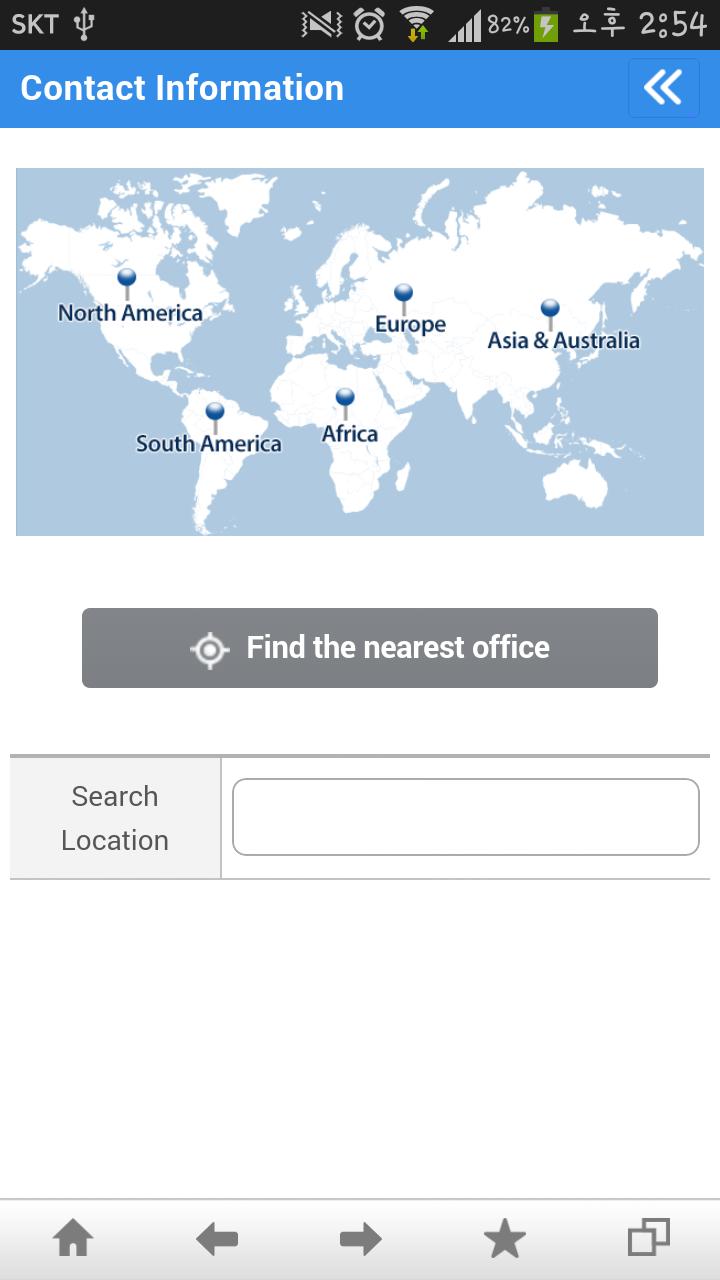Navigate back with the left arrow

217,1240
